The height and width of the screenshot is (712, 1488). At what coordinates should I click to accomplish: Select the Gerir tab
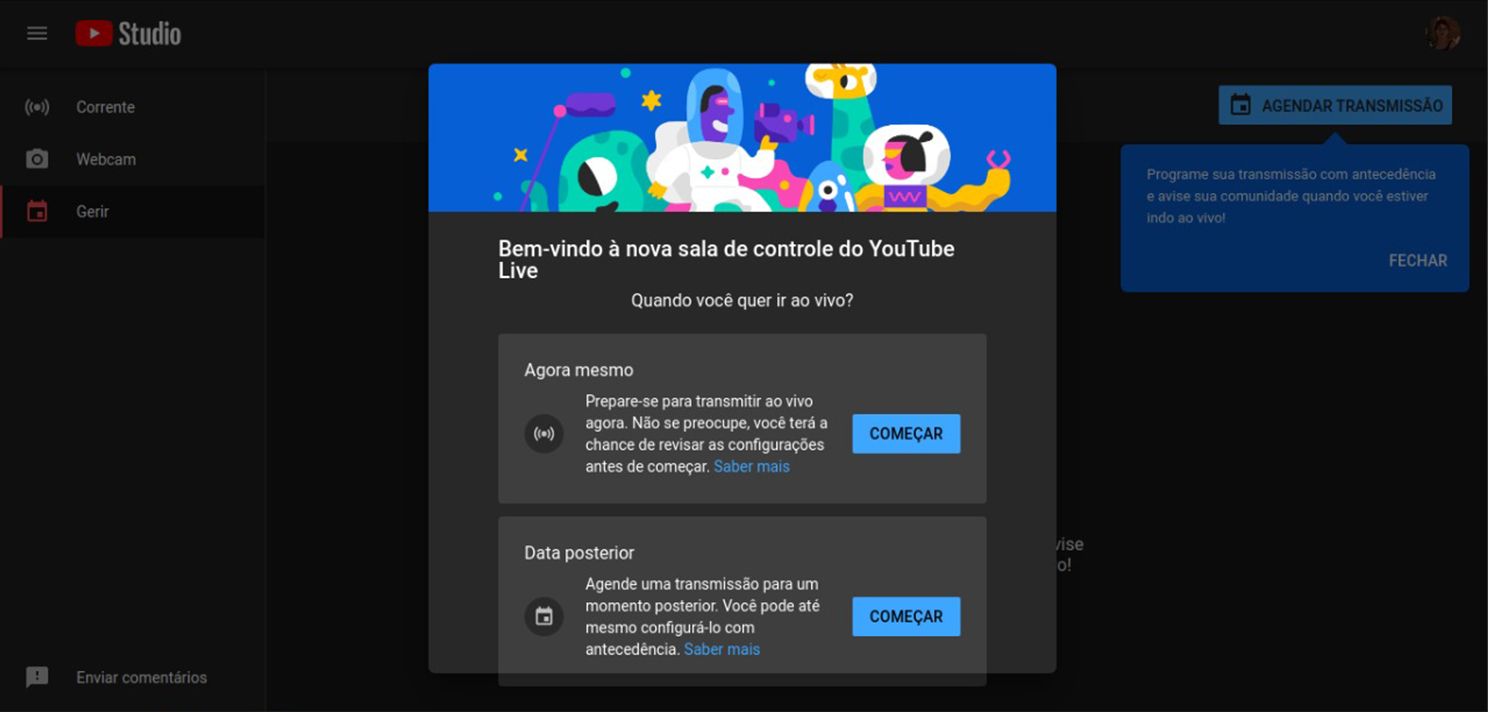tap(92, 212)
